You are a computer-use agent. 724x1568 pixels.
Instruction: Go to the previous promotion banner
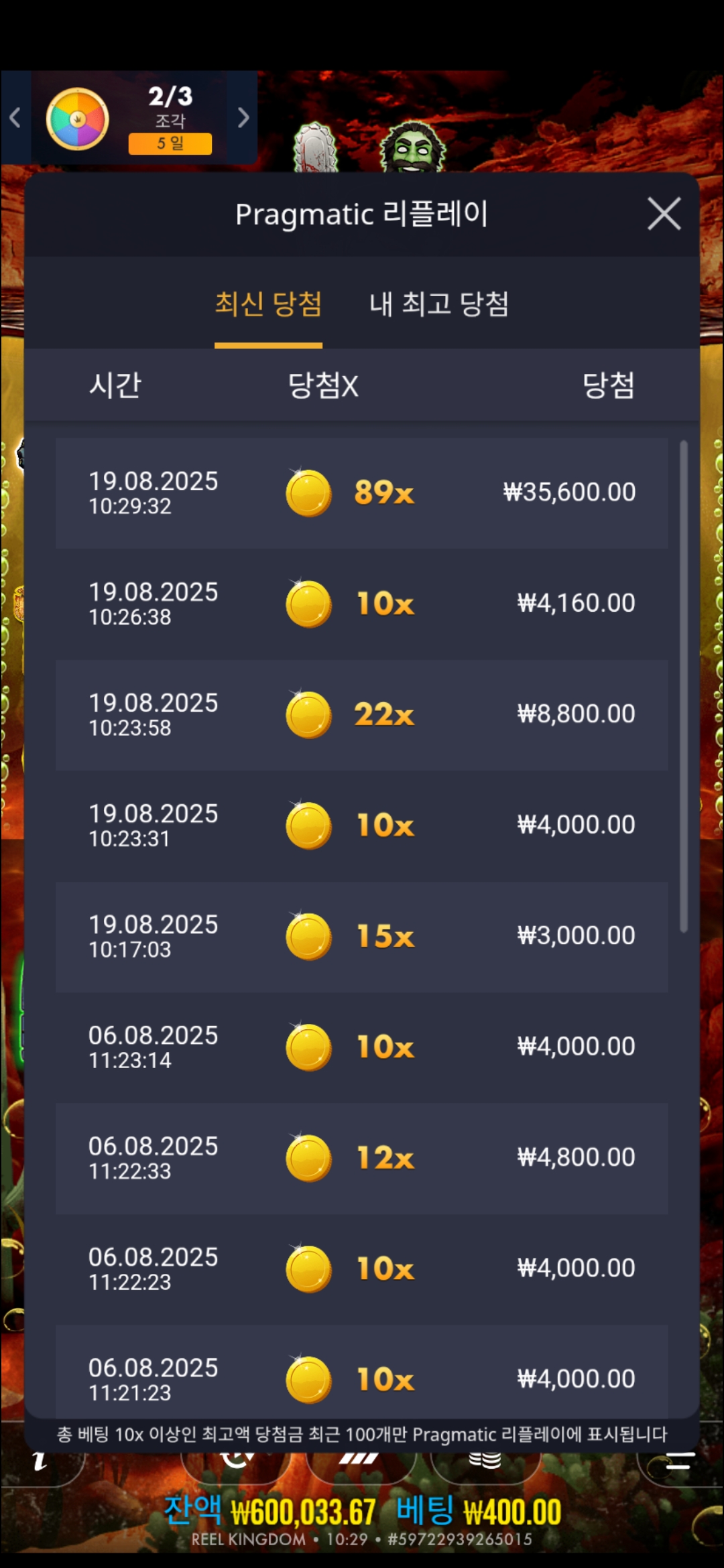click(15, 118)
